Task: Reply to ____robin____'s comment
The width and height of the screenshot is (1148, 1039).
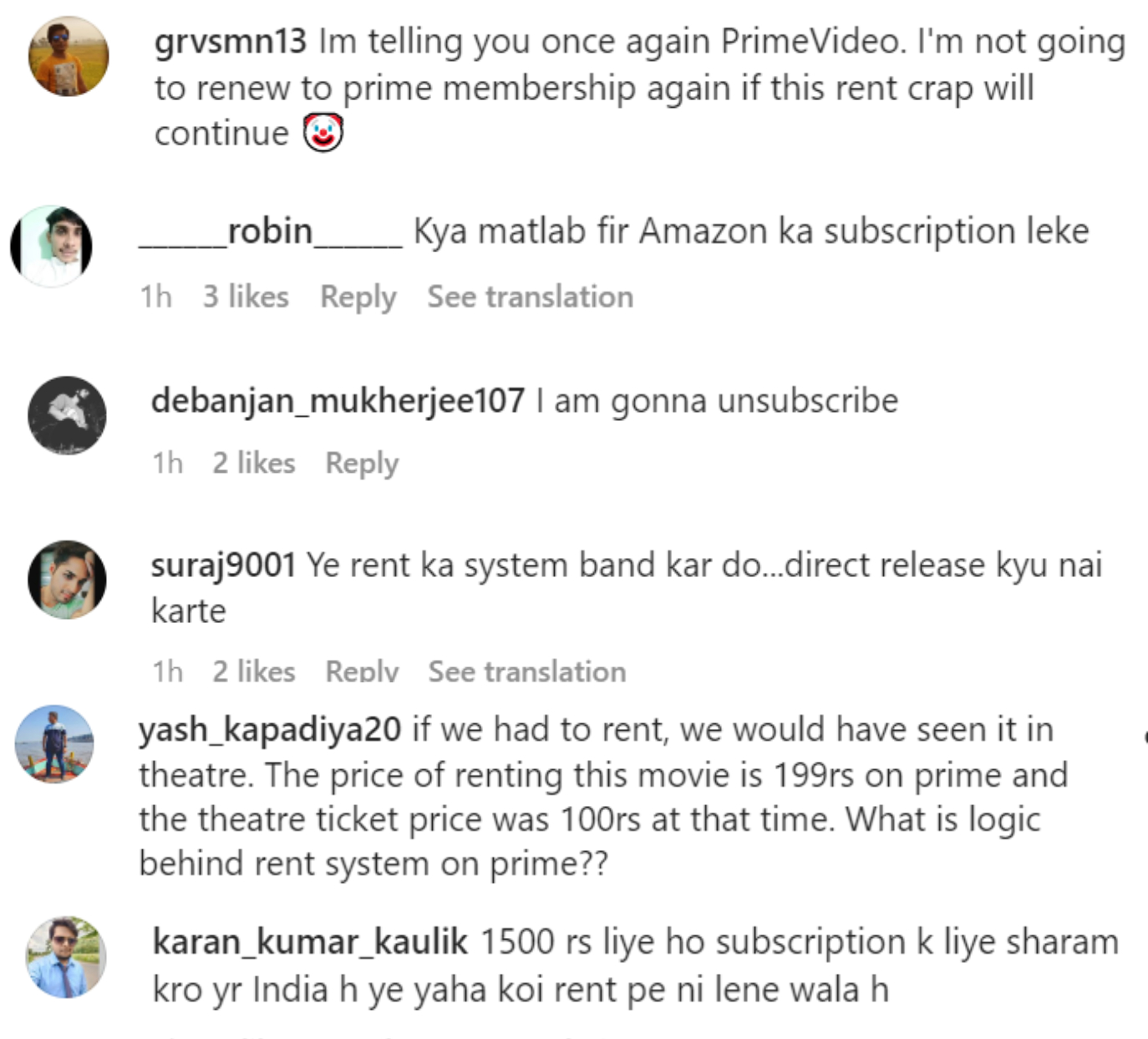Action: [x=358, y=296]
